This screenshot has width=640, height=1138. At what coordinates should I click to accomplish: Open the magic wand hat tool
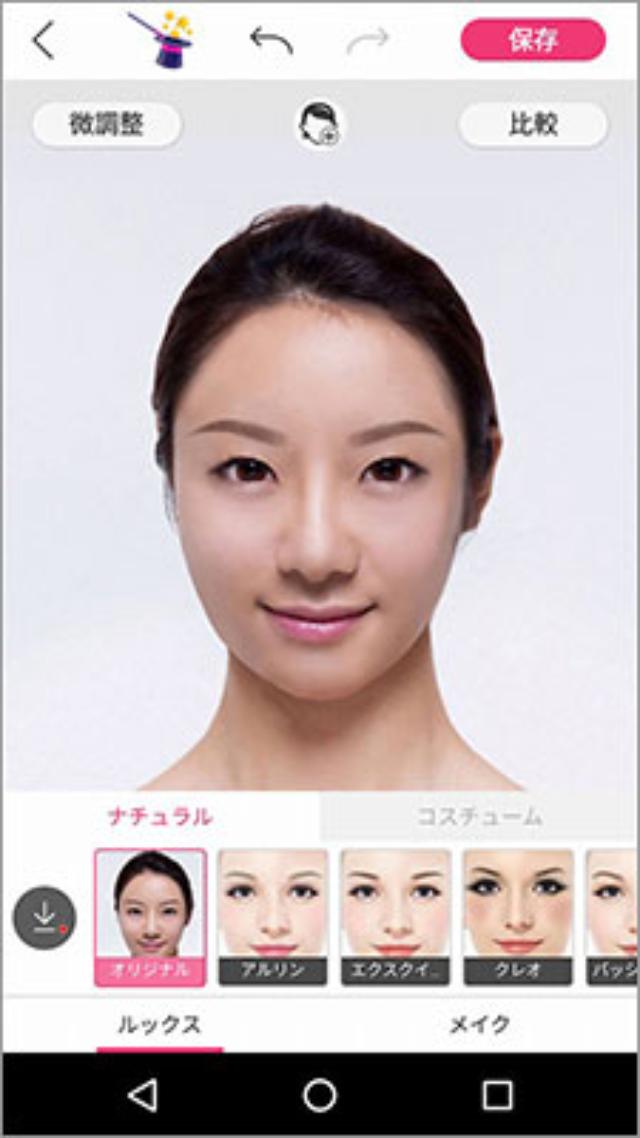click(160, 39)
